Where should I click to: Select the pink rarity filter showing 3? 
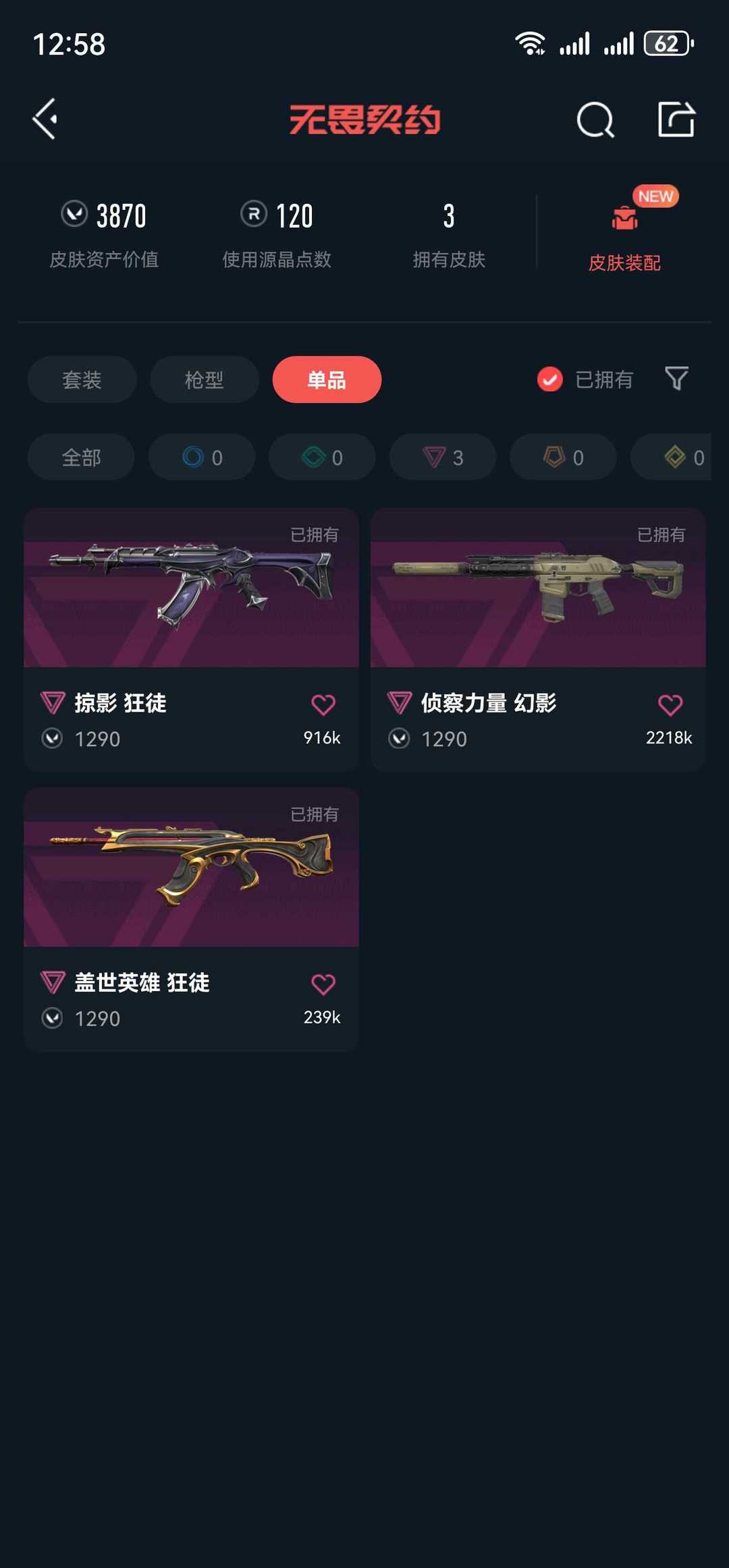[x=442, y=457]
